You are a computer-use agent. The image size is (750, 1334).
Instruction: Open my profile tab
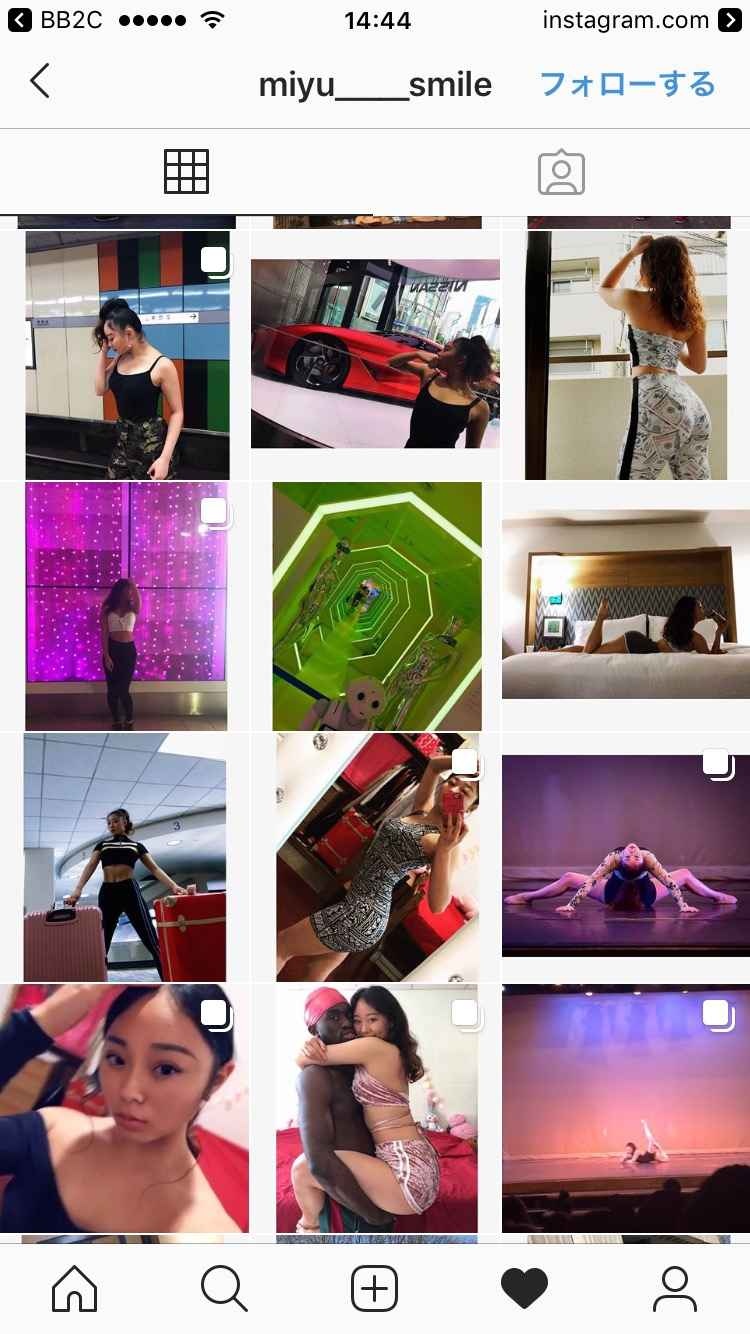(x=675, y=1289)
